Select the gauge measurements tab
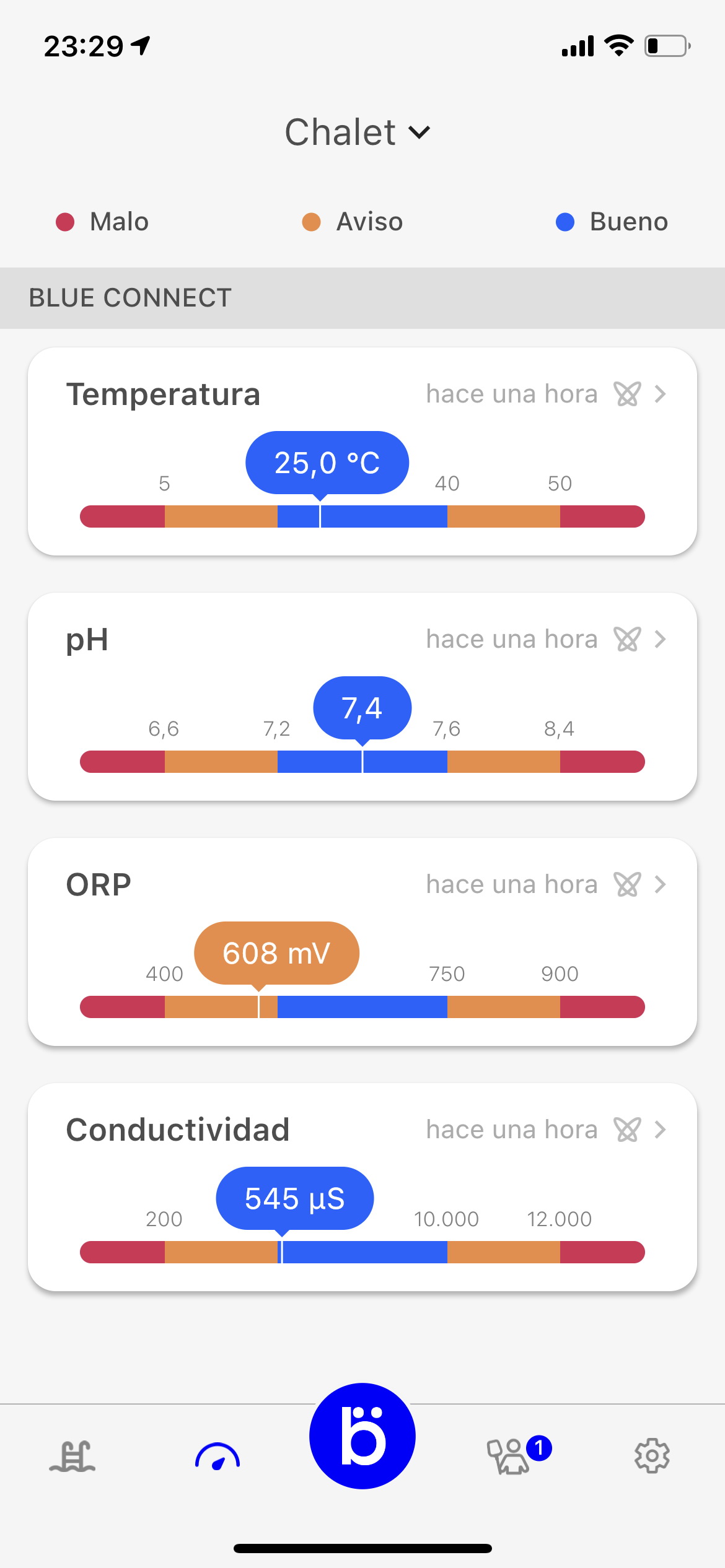The height and width of the screenshot is (1568, 725). (x=217, y=1456)
